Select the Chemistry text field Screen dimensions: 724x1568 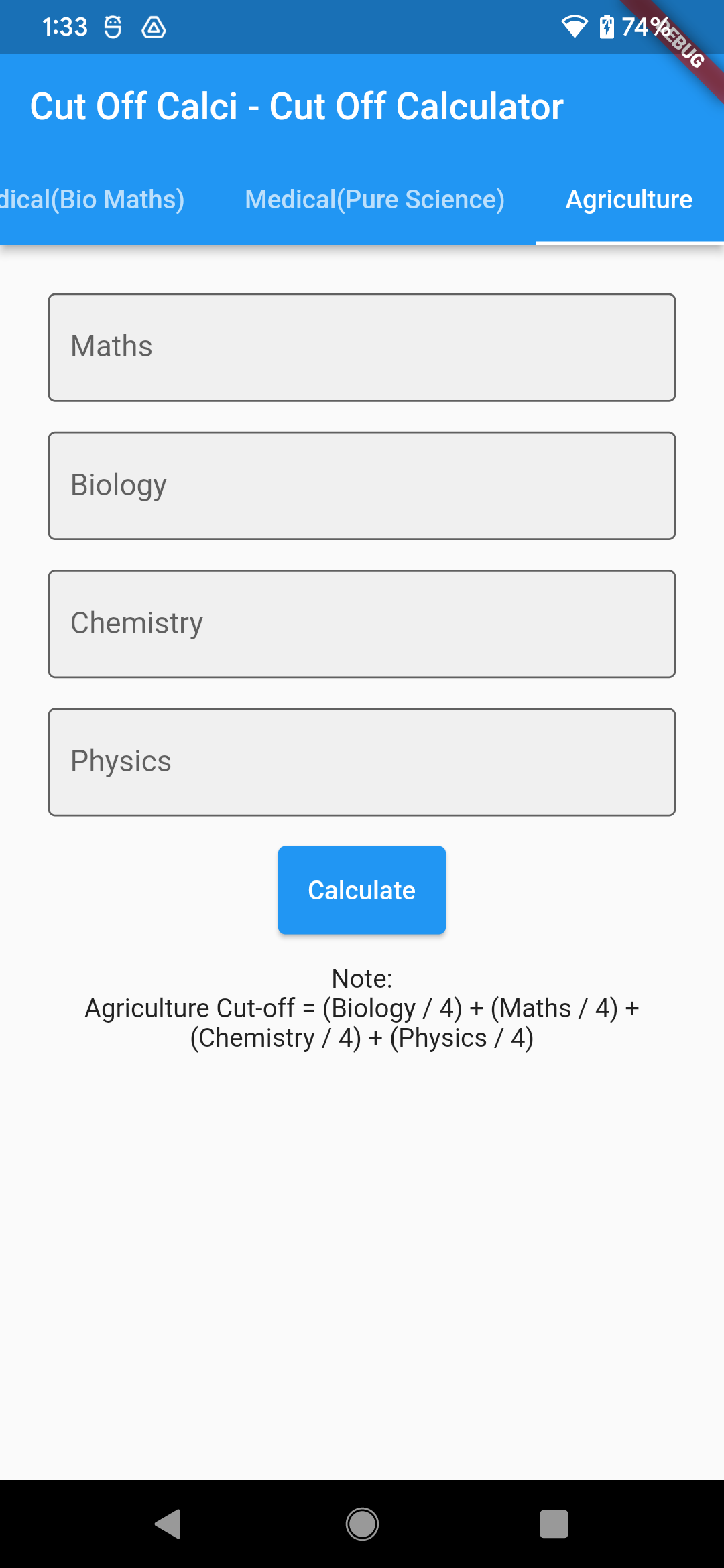tap(362, 623)
